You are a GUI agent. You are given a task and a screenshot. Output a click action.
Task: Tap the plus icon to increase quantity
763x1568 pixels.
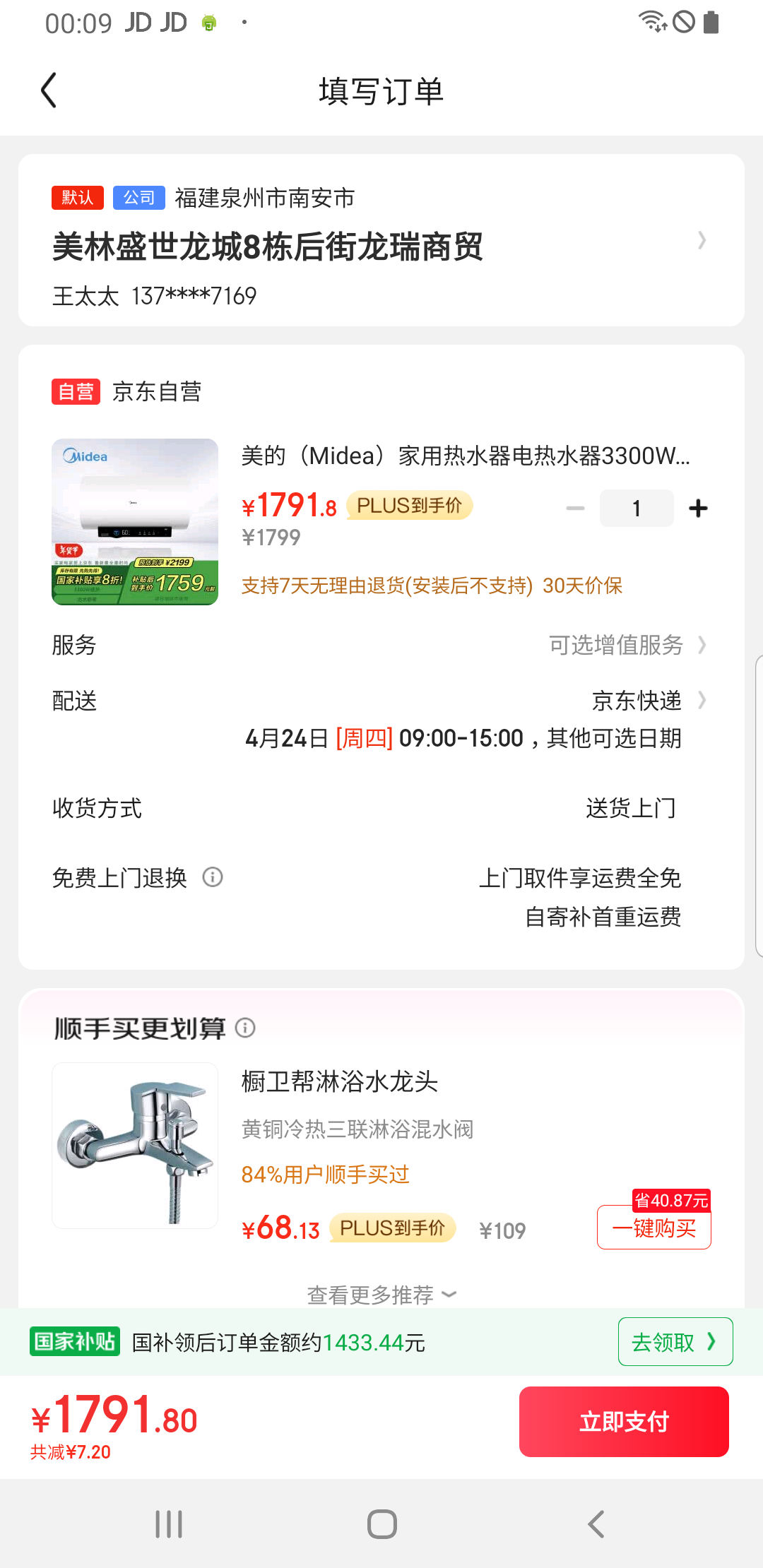698,508
